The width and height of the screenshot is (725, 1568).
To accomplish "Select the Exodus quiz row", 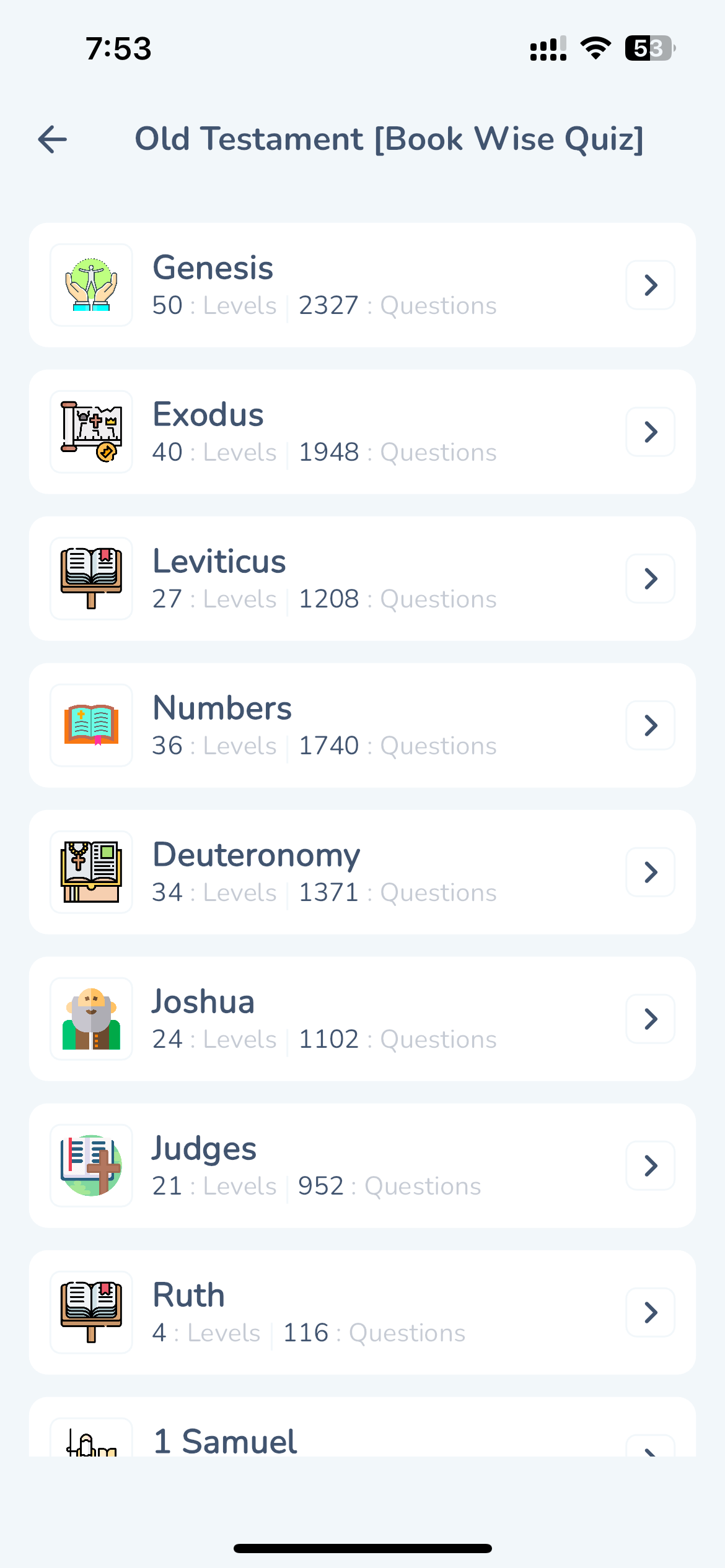I will (x=362, y=432).
